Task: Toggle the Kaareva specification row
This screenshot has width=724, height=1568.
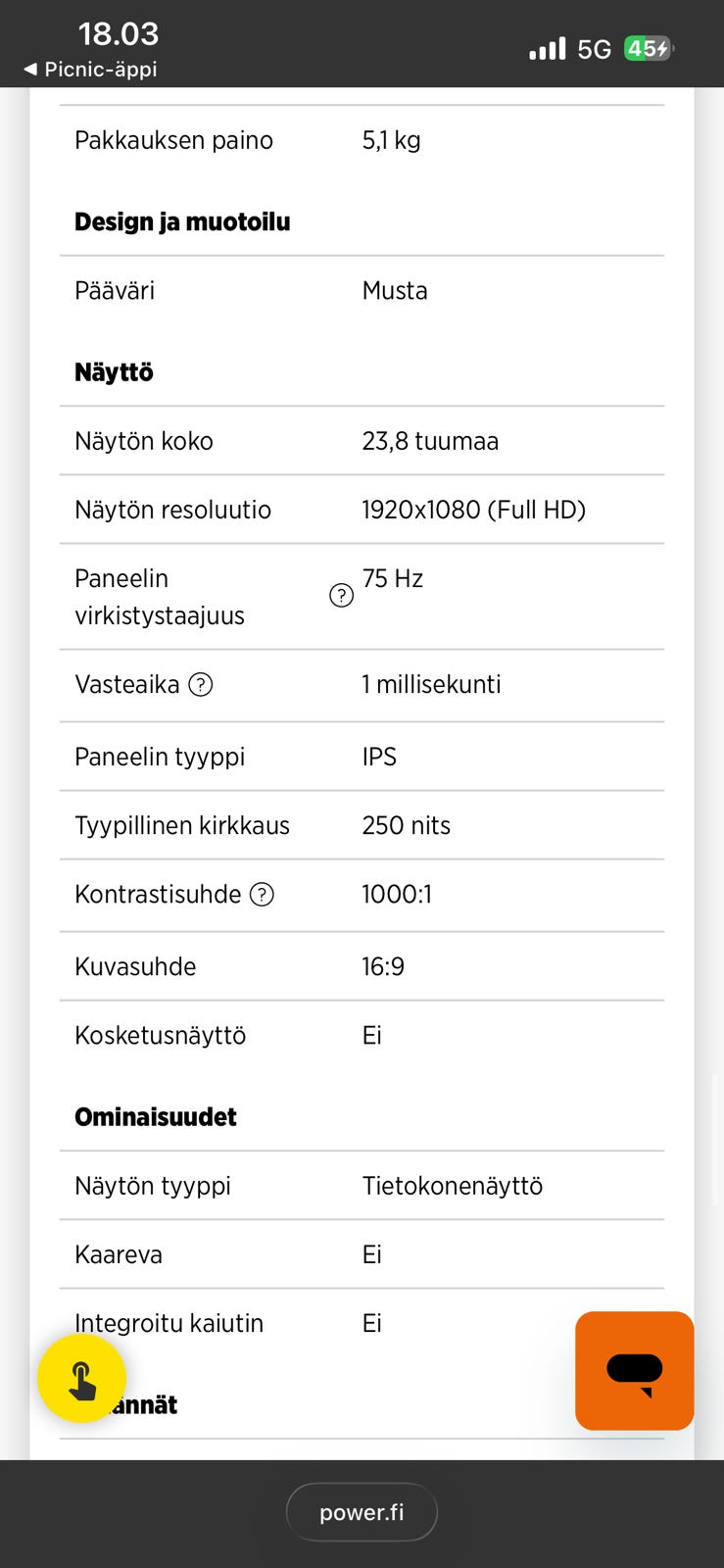Action: [x=118, y=1254]
